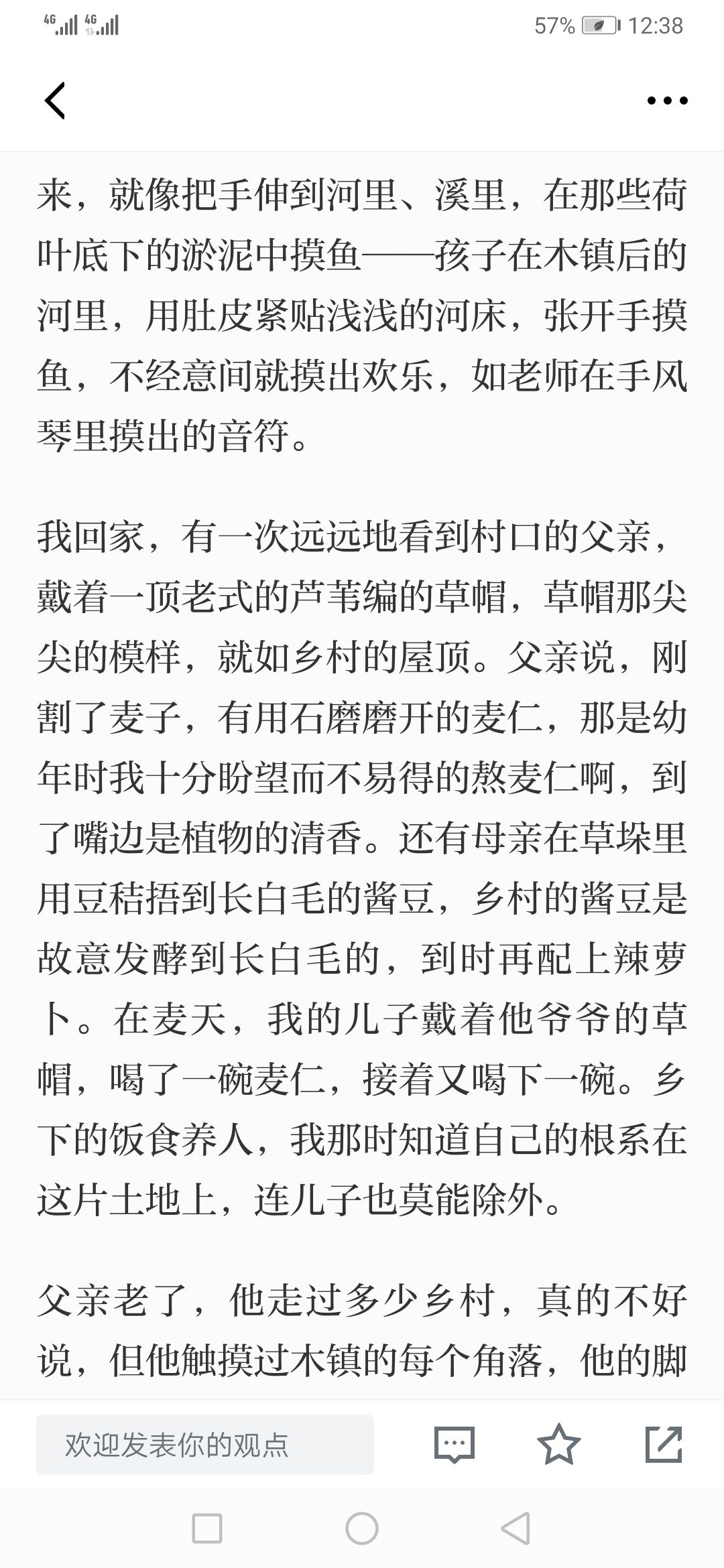Favorite this article with the star
This screenshot has height=1568, width=724.
click(x=559, y=1444)
